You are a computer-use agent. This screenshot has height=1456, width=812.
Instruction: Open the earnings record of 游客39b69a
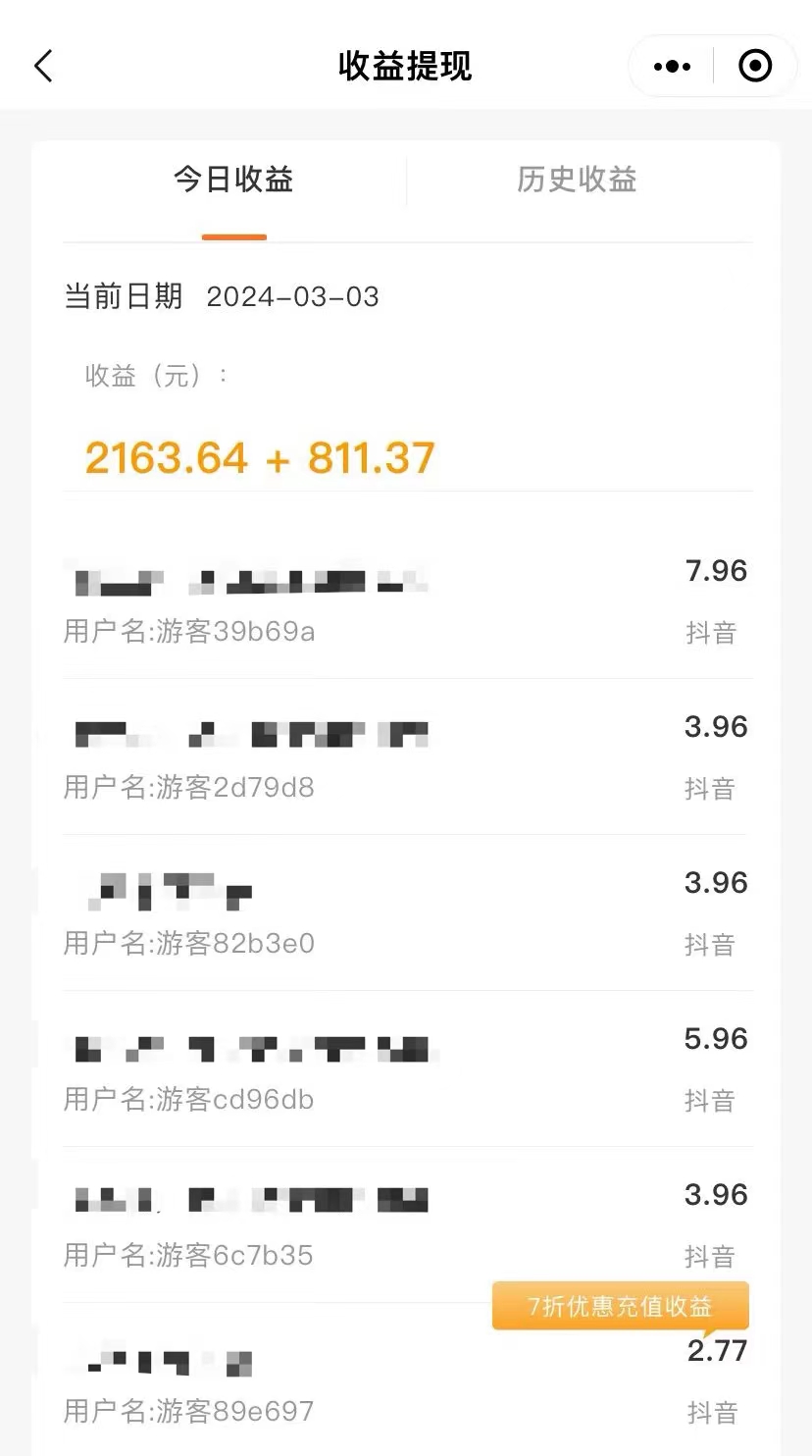(x=407, y=600)
